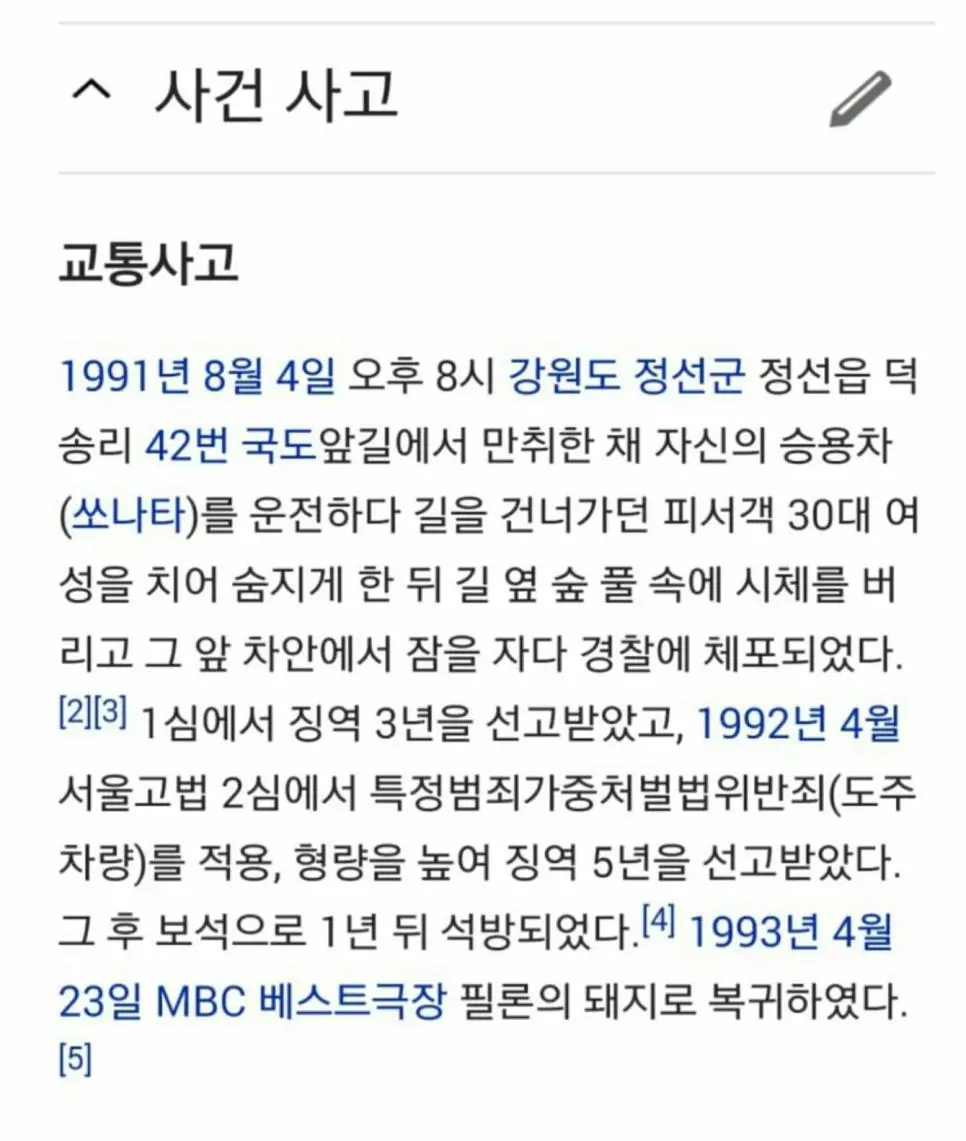Viewport: 966px width, 1141px height.
Task: Edit the 사건 사고 section with the pencil icon
Action: [860, 98]
